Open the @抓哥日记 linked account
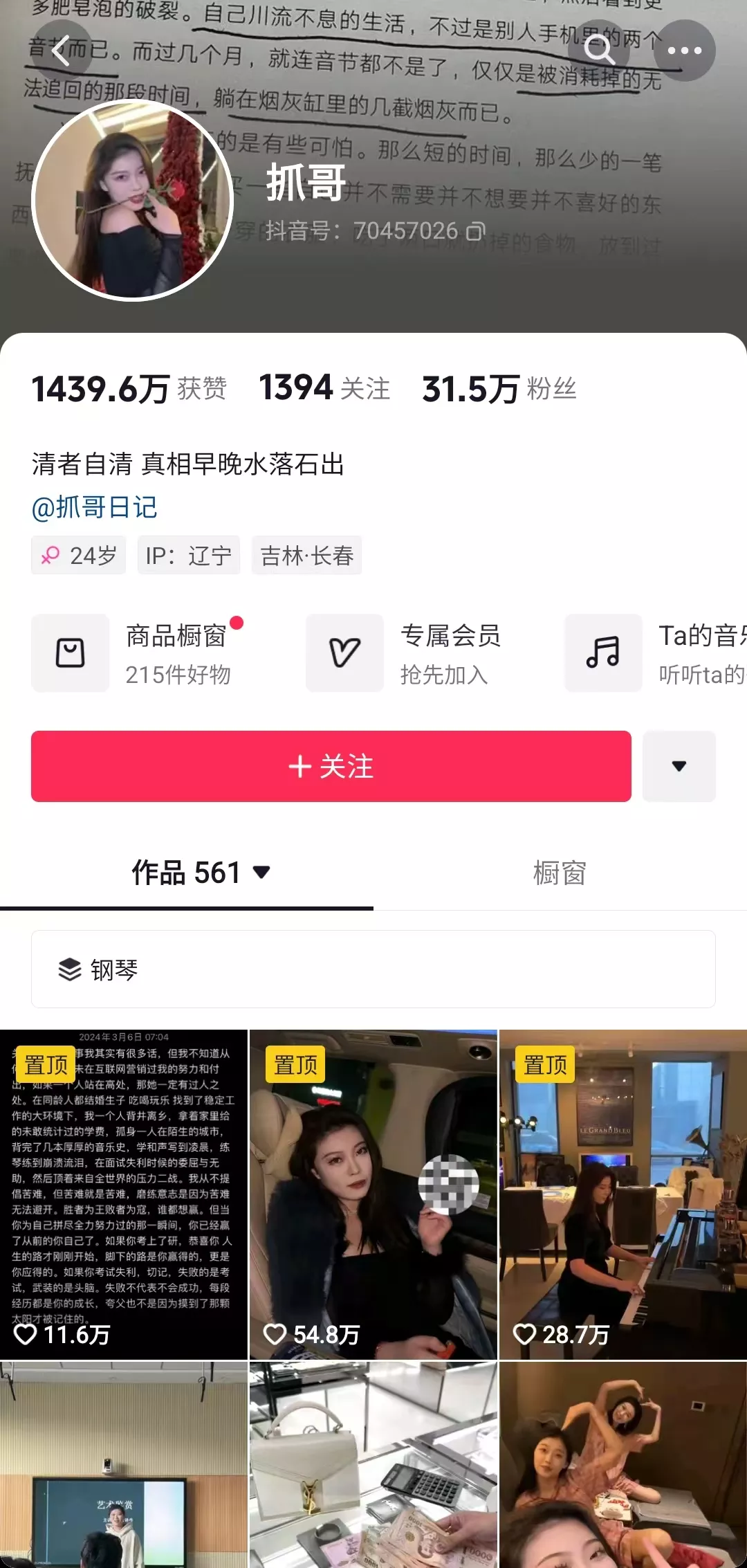 (95, 507)
